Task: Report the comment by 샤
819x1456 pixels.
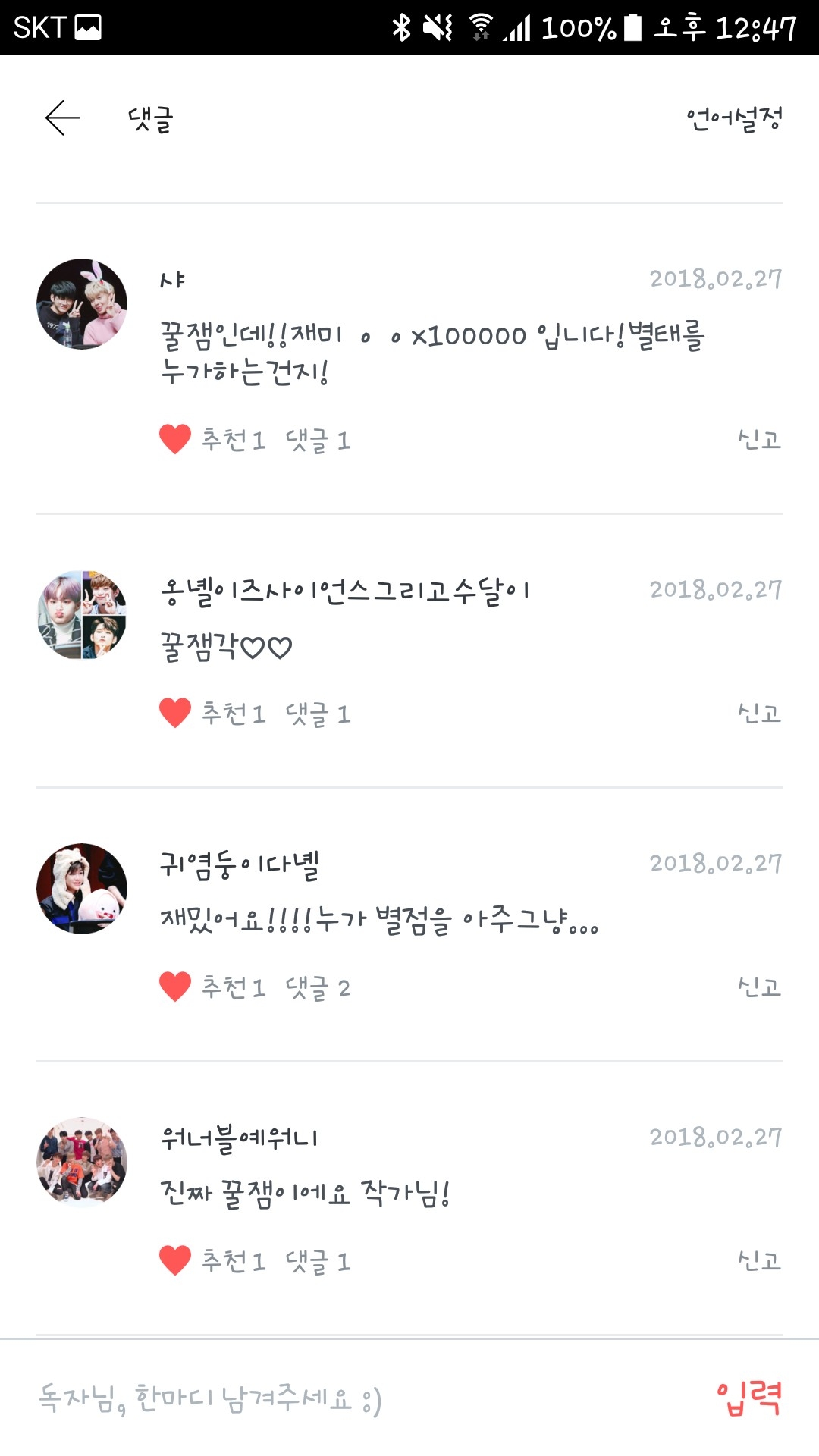Action: point(759,439)
